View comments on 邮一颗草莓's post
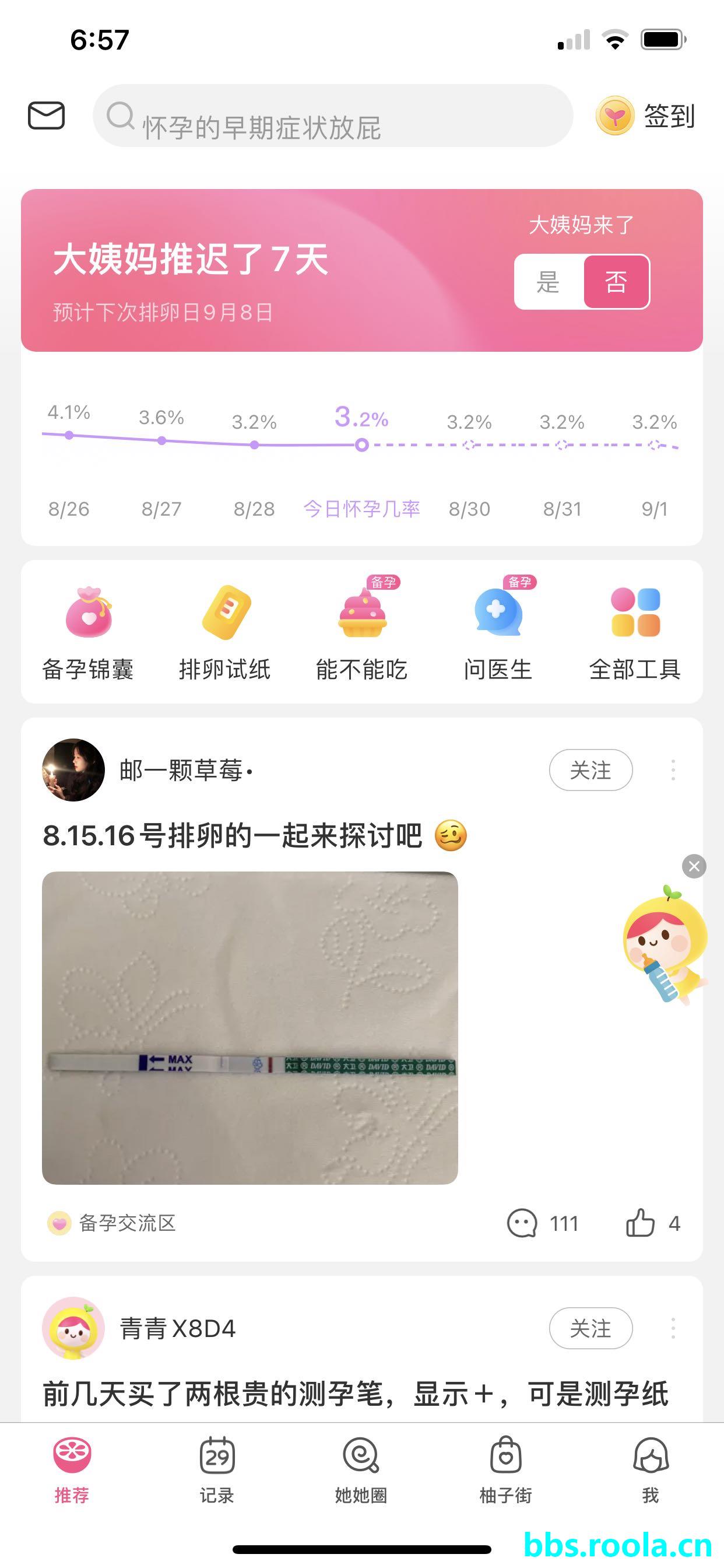Viewport: 724px width, 1568px height. [x=543, y=1223]
